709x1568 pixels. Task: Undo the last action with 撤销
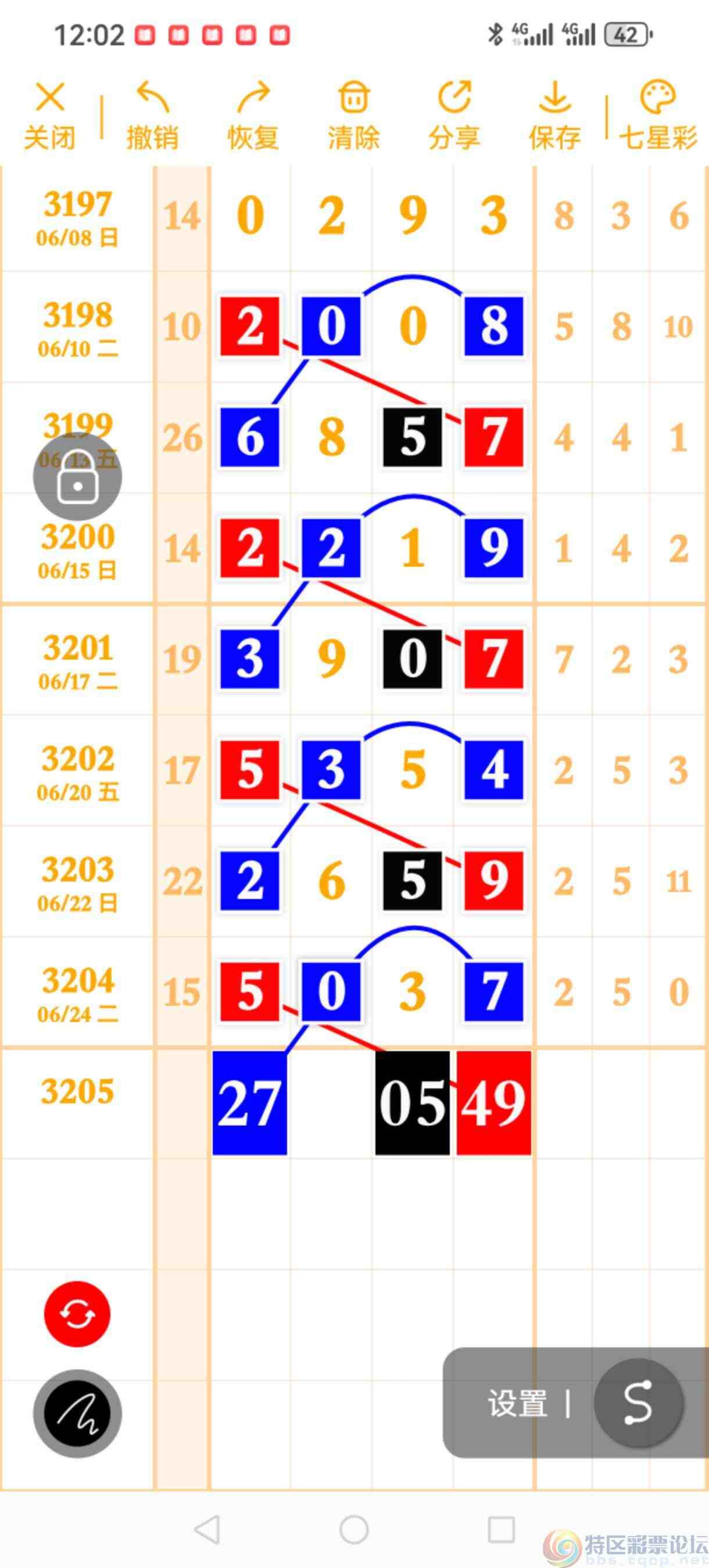click(x=152, y=115)
